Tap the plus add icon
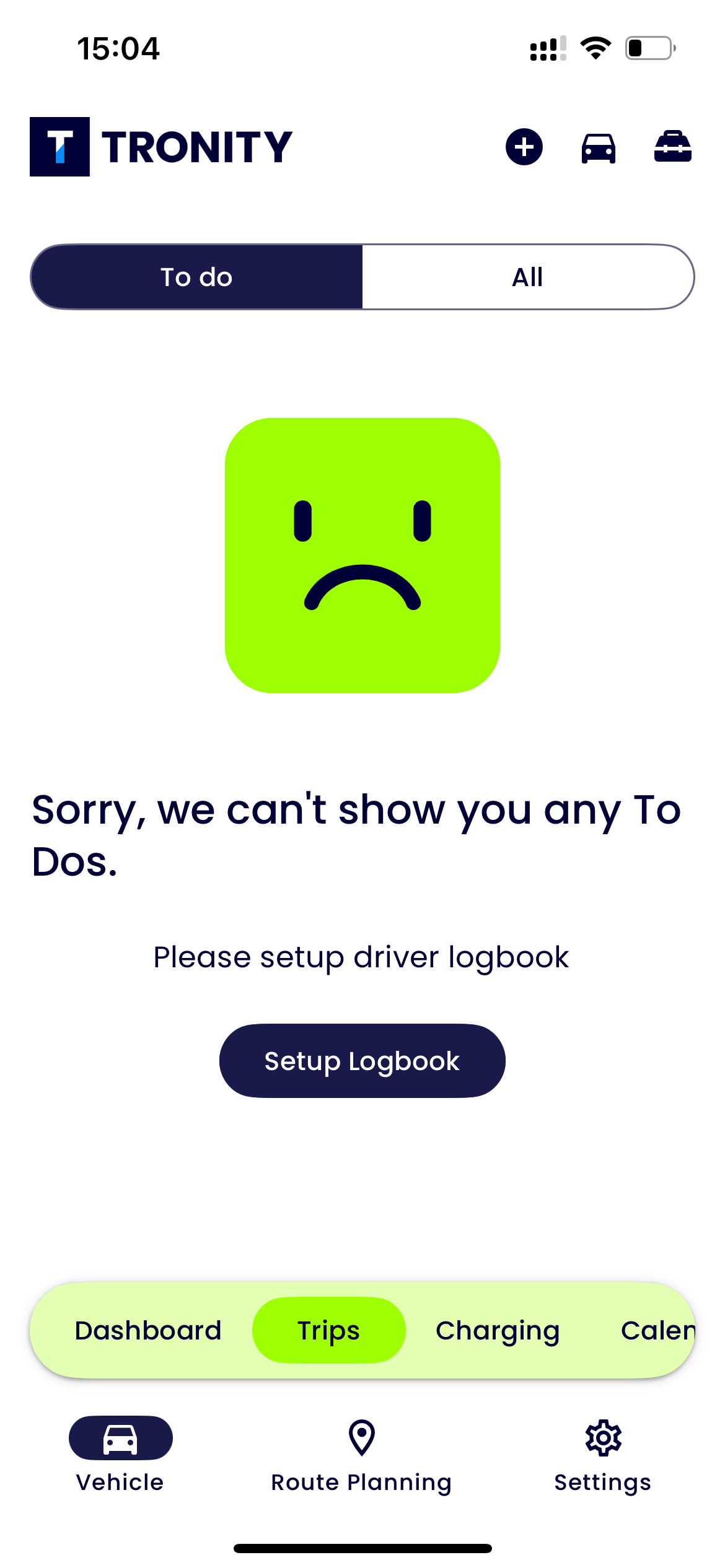Screen dimensions: 725x1568 (524, 147)
